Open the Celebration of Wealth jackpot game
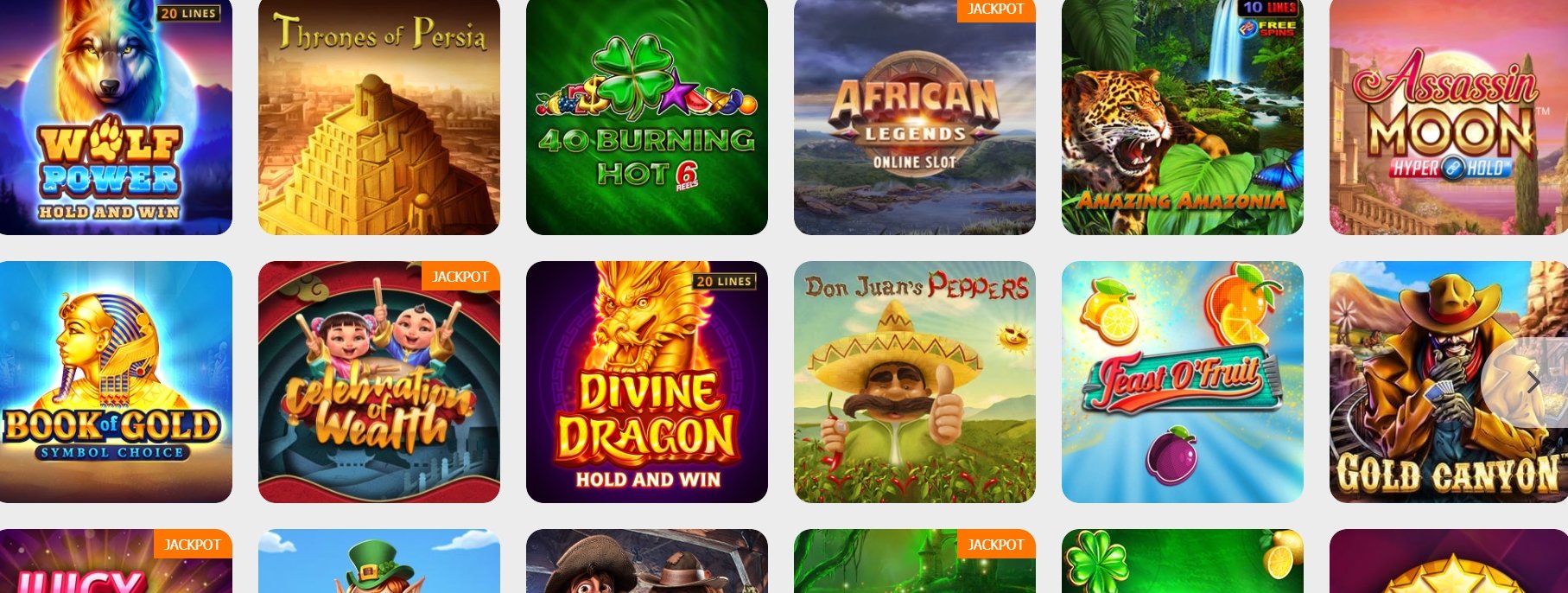 pyautogui.click(x=378, y=381)
